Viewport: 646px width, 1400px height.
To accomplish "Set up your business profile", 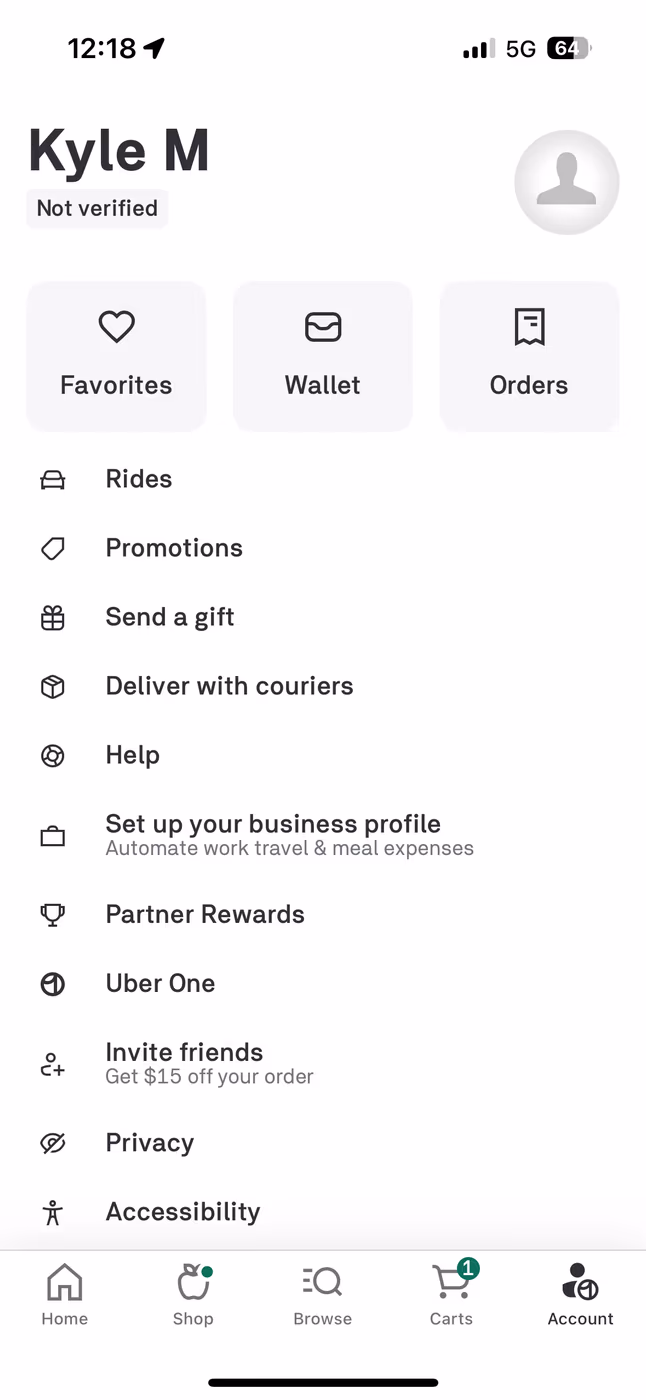I will (323, 835).
